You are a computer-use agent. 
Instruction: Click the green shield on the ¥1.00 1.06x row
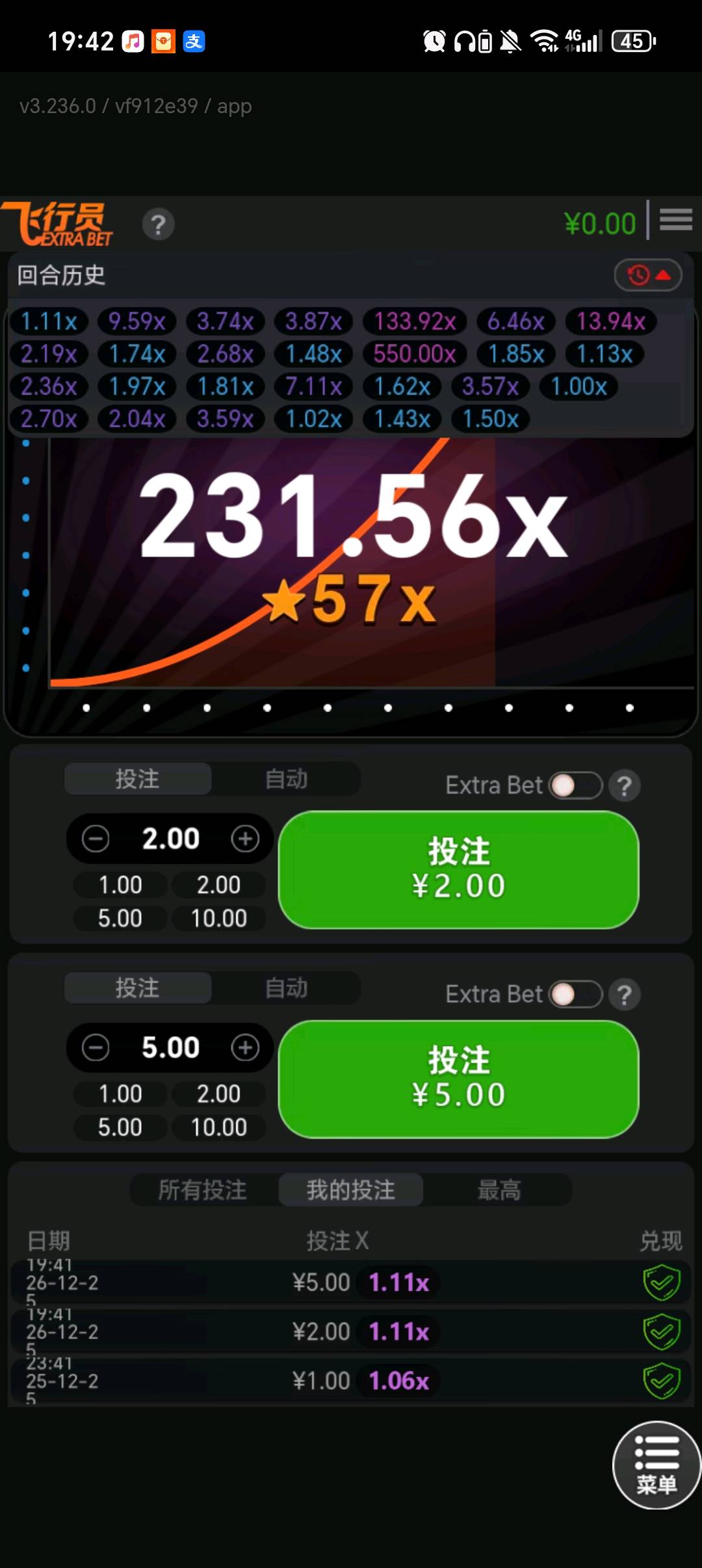click(662, 1381)
